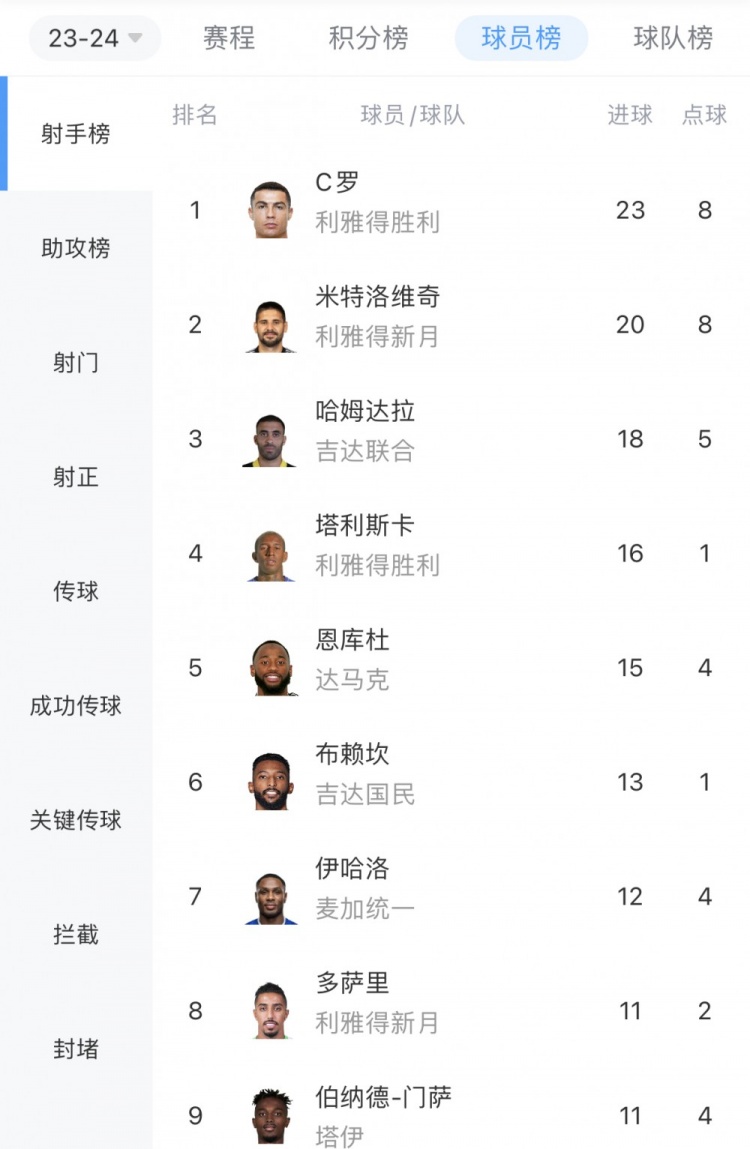This screenshot has width=750, height=1149.
Task: Show the 助攻榜 ranking
Action: click(x=76, y=249)
